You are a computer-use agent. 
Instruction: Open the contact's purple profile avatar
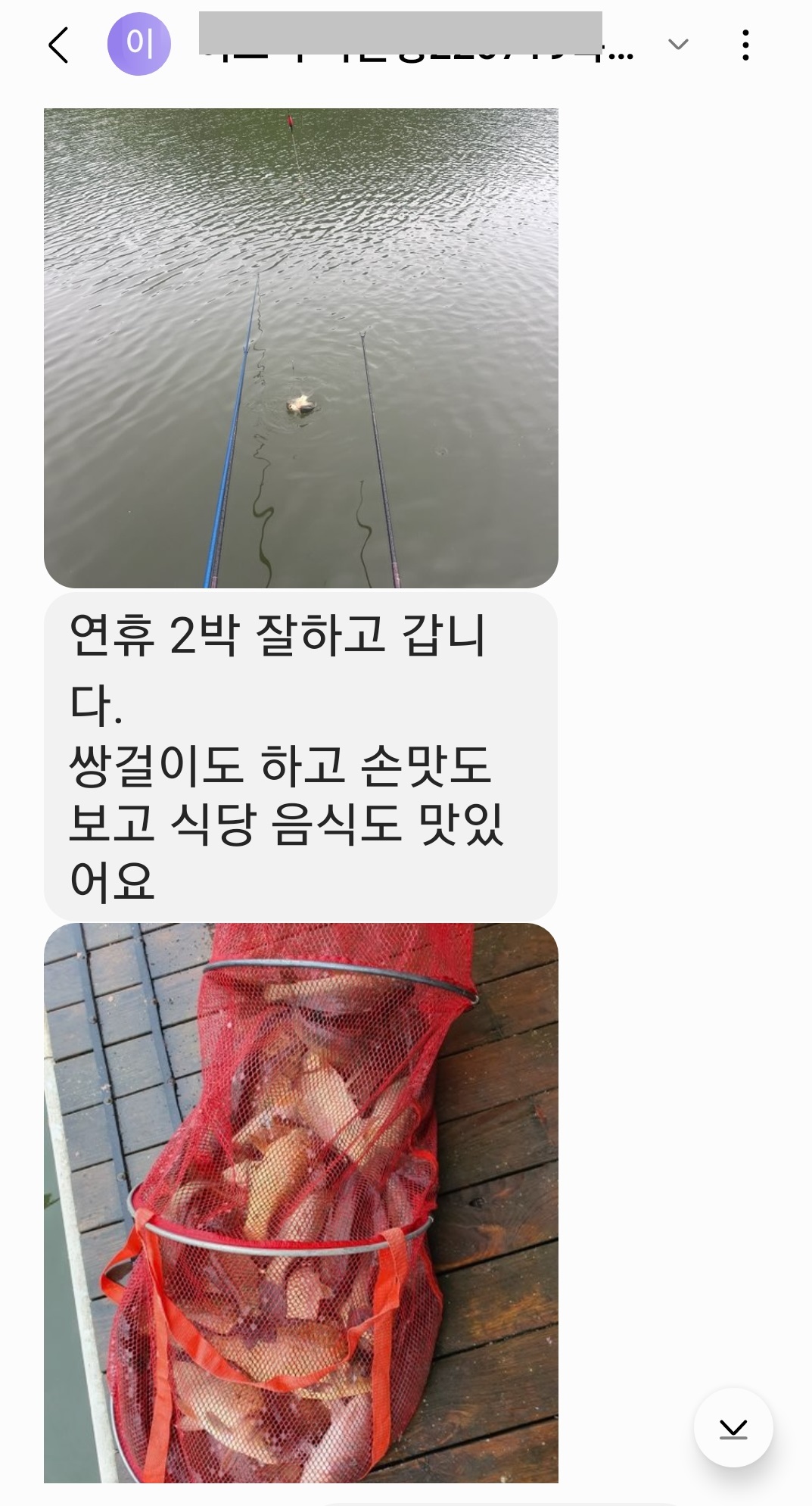(138, 44)
